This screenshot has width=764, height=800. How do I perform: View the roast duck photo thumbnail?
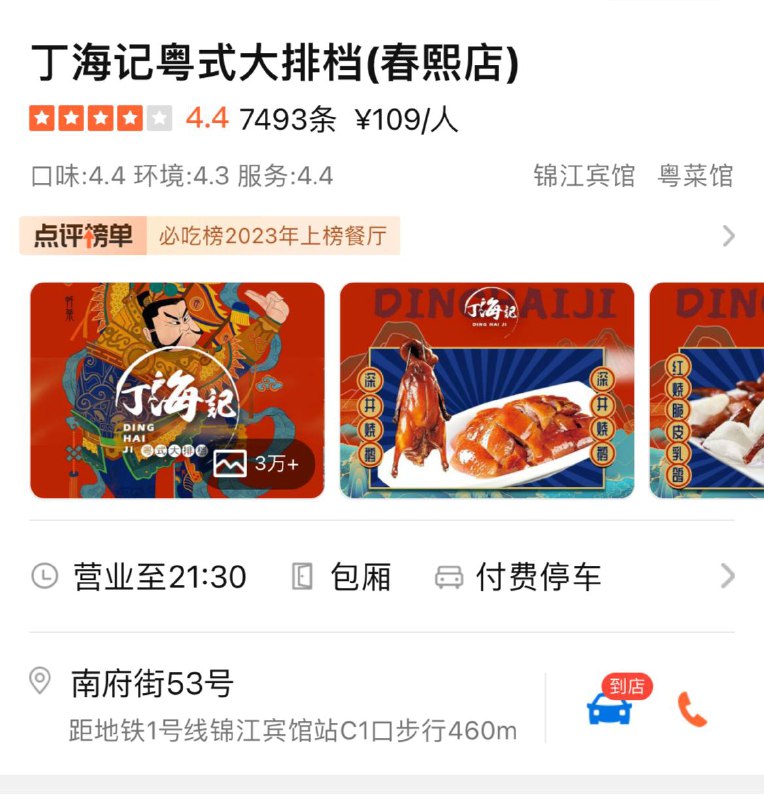[487, 390]
